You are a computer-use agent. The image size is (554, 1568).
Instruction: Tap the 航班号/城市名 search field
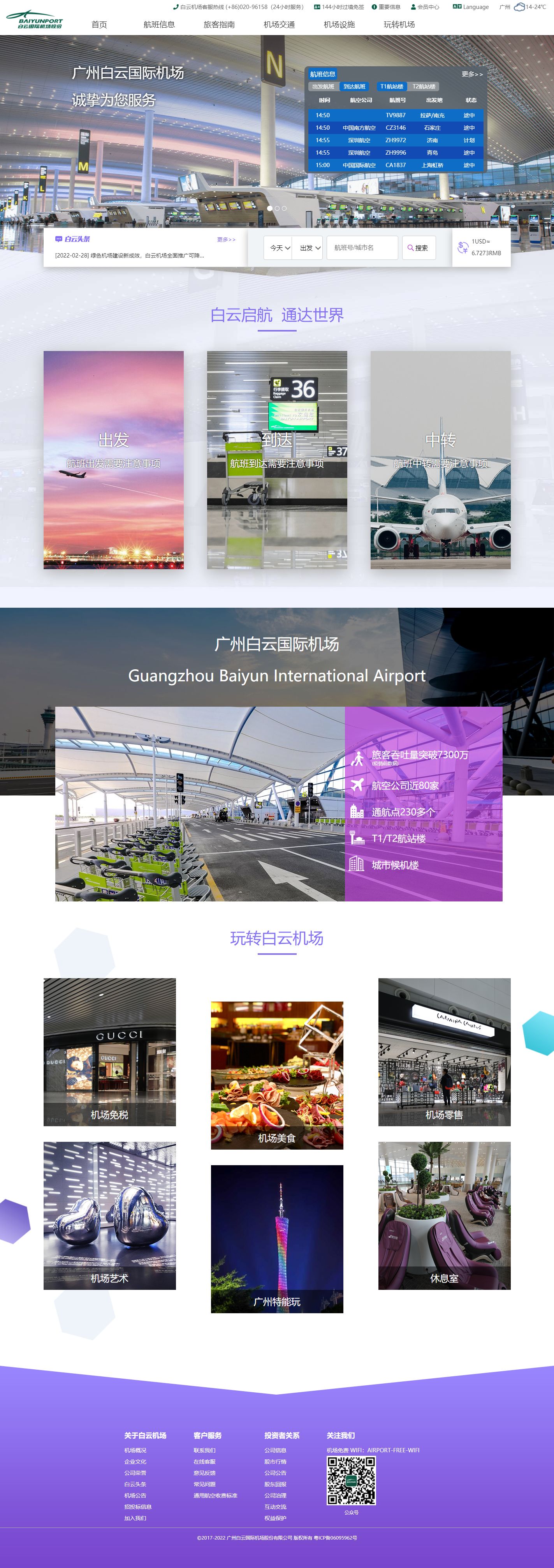[362, 248]
